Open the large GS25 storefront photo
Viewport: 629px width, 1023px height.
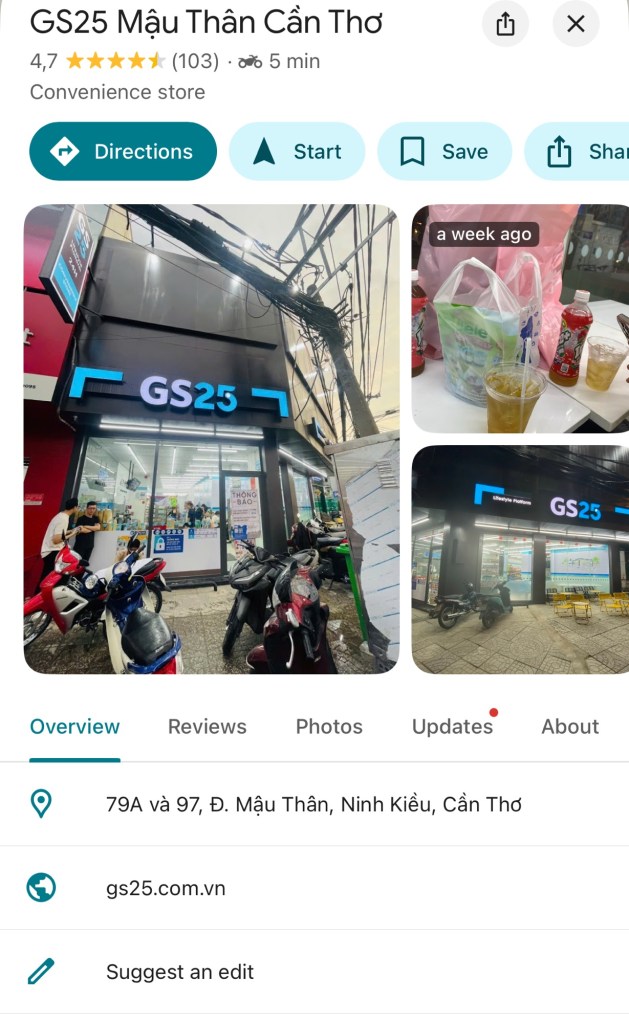pos(211,439)
